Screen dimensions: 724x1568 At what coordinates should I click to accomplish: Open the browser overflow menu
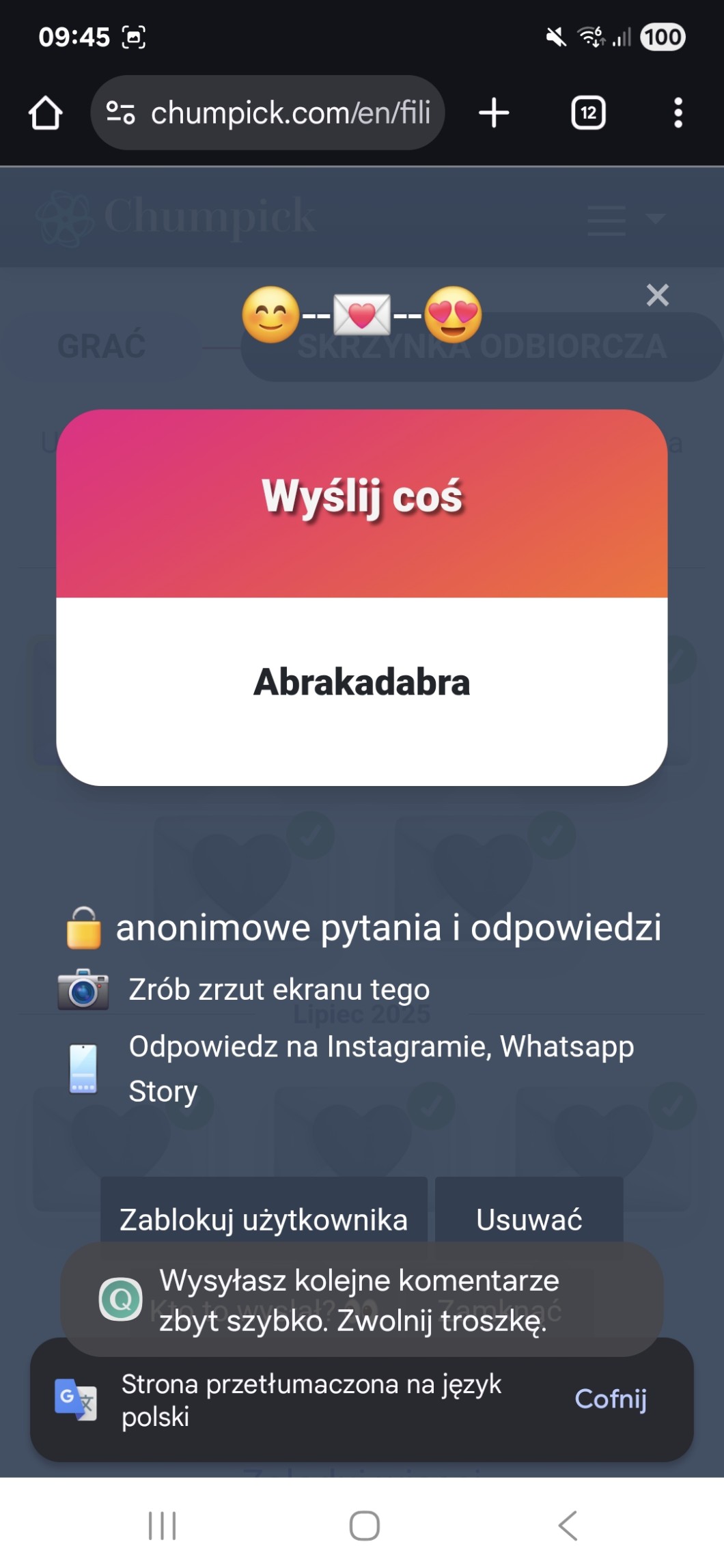pos(678,113)
